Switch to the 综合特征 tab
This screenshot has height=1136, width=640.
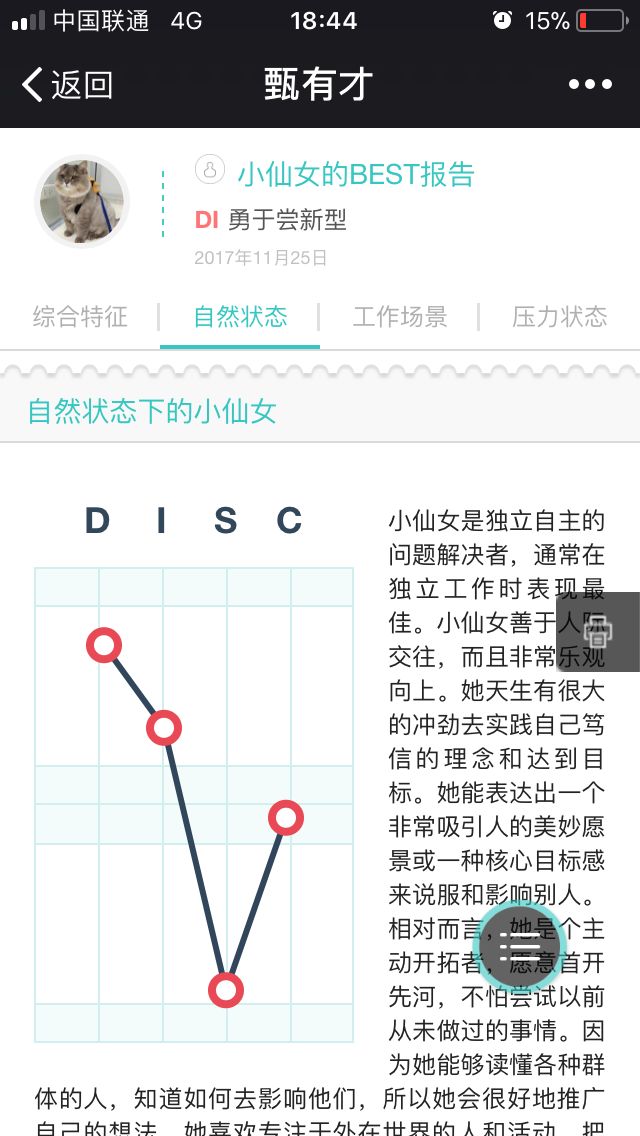(80, 317)
